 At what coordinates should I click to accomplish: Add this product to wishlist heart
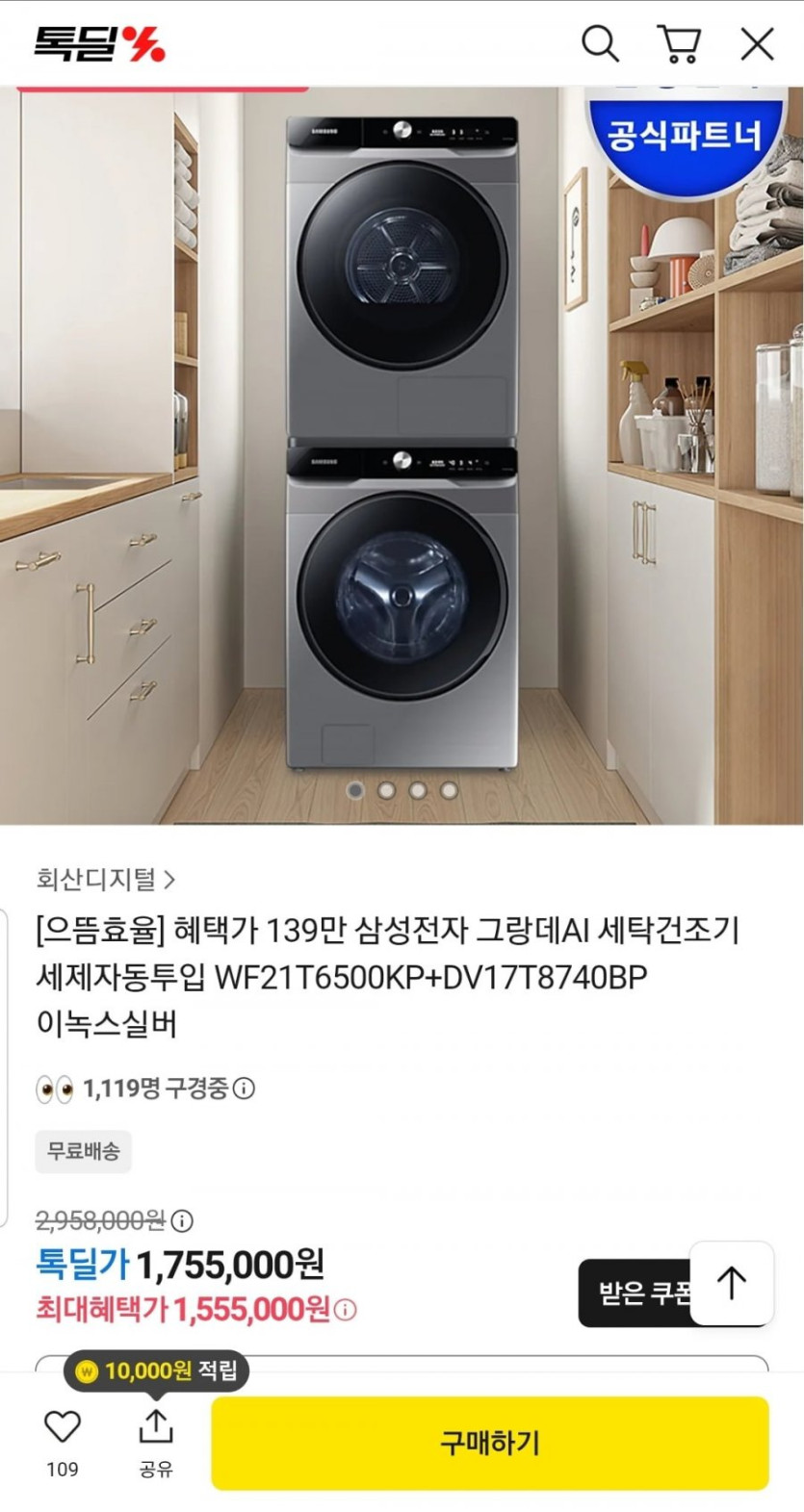(x=63, y=1427)
